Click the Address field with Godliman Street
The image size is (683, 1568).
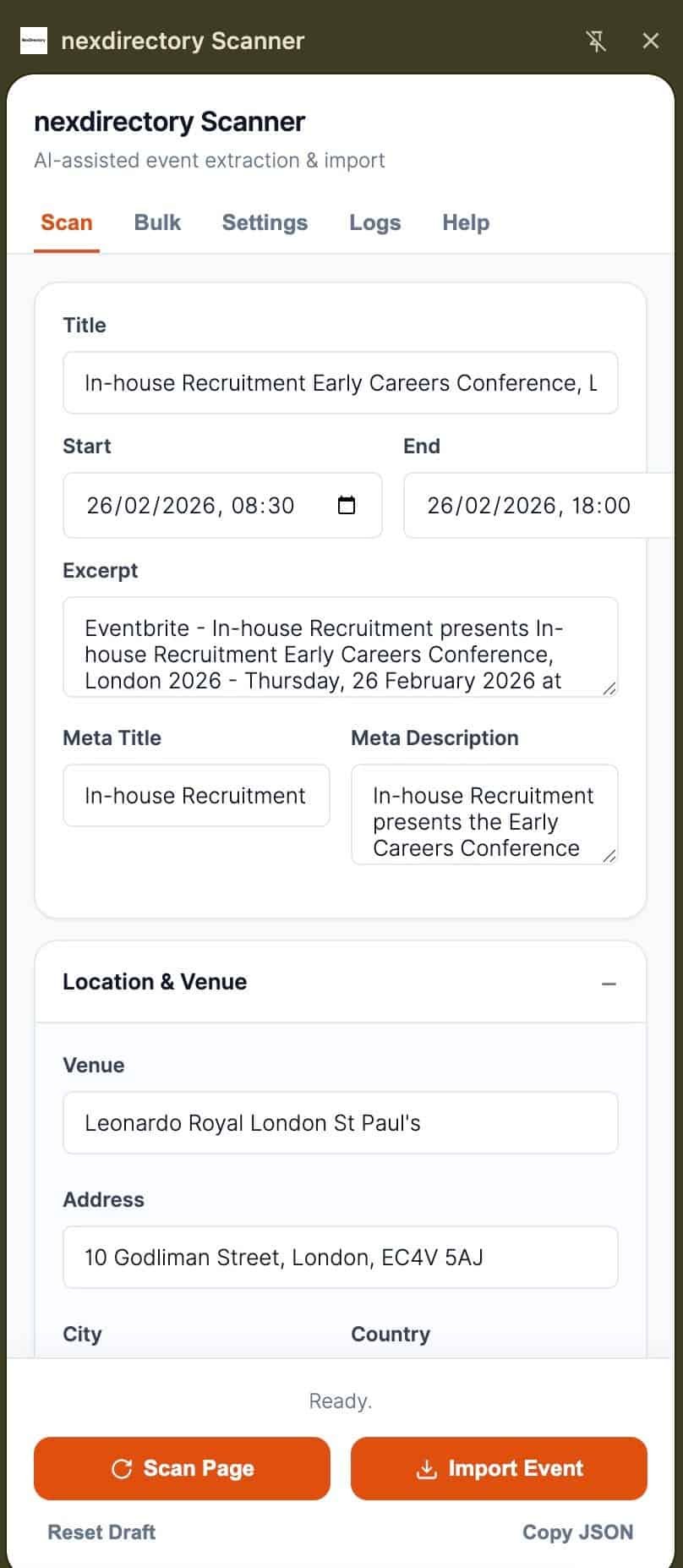coord(340,1257)
